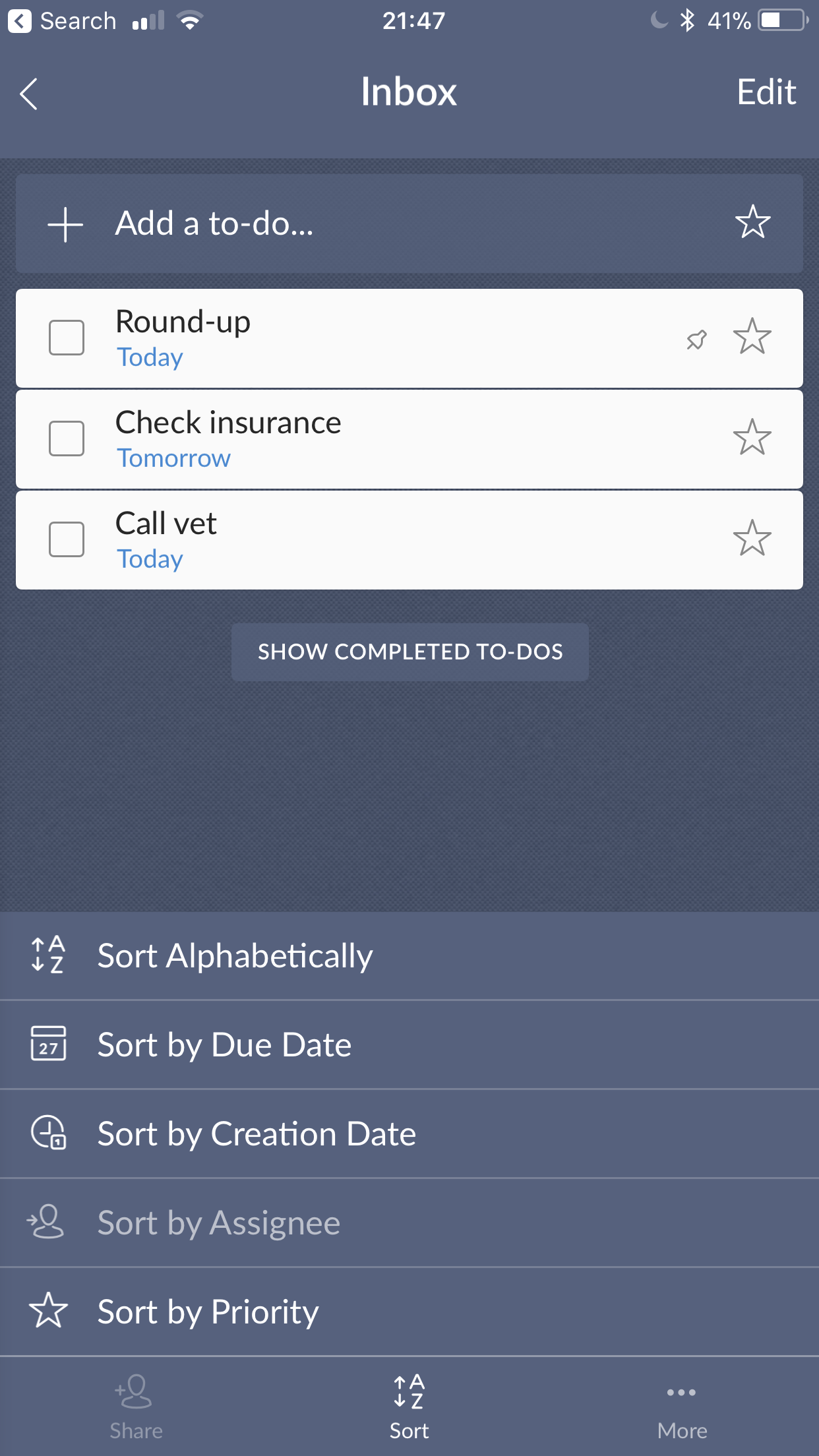Show completed to-dos
Image resolution: width=819 pixels, height=1456 pixels.
410,652
